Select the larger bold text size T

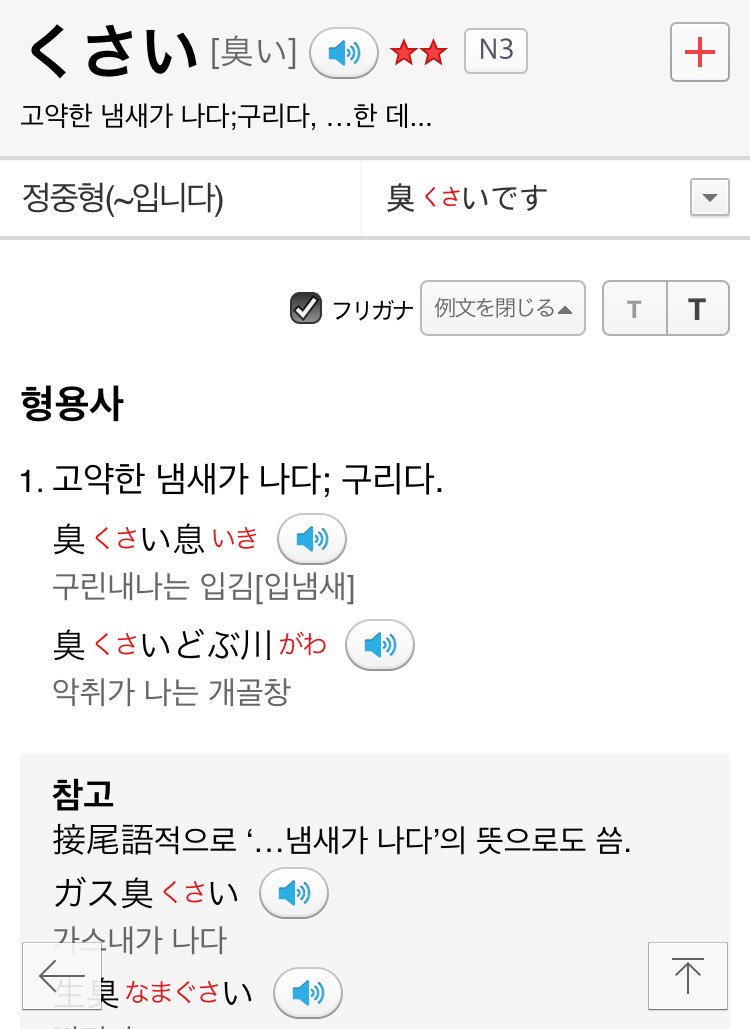pyautogui.click(x=697, y=309)
